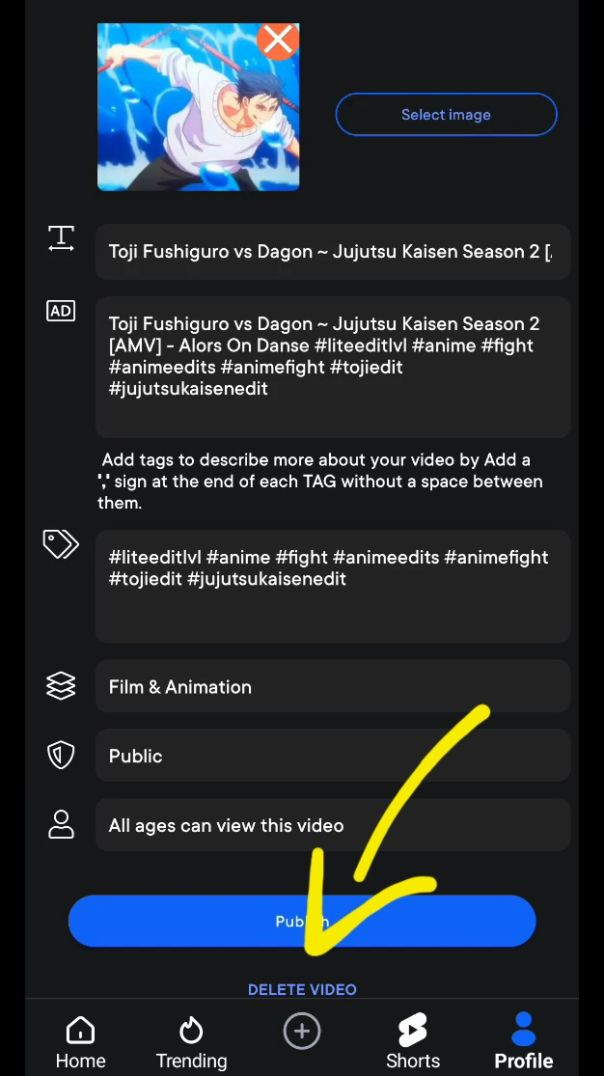The width and height of the screenshot is (604, 1076).
Task: Tap the DELETE VIDEO link
Action: click(302, 989)
